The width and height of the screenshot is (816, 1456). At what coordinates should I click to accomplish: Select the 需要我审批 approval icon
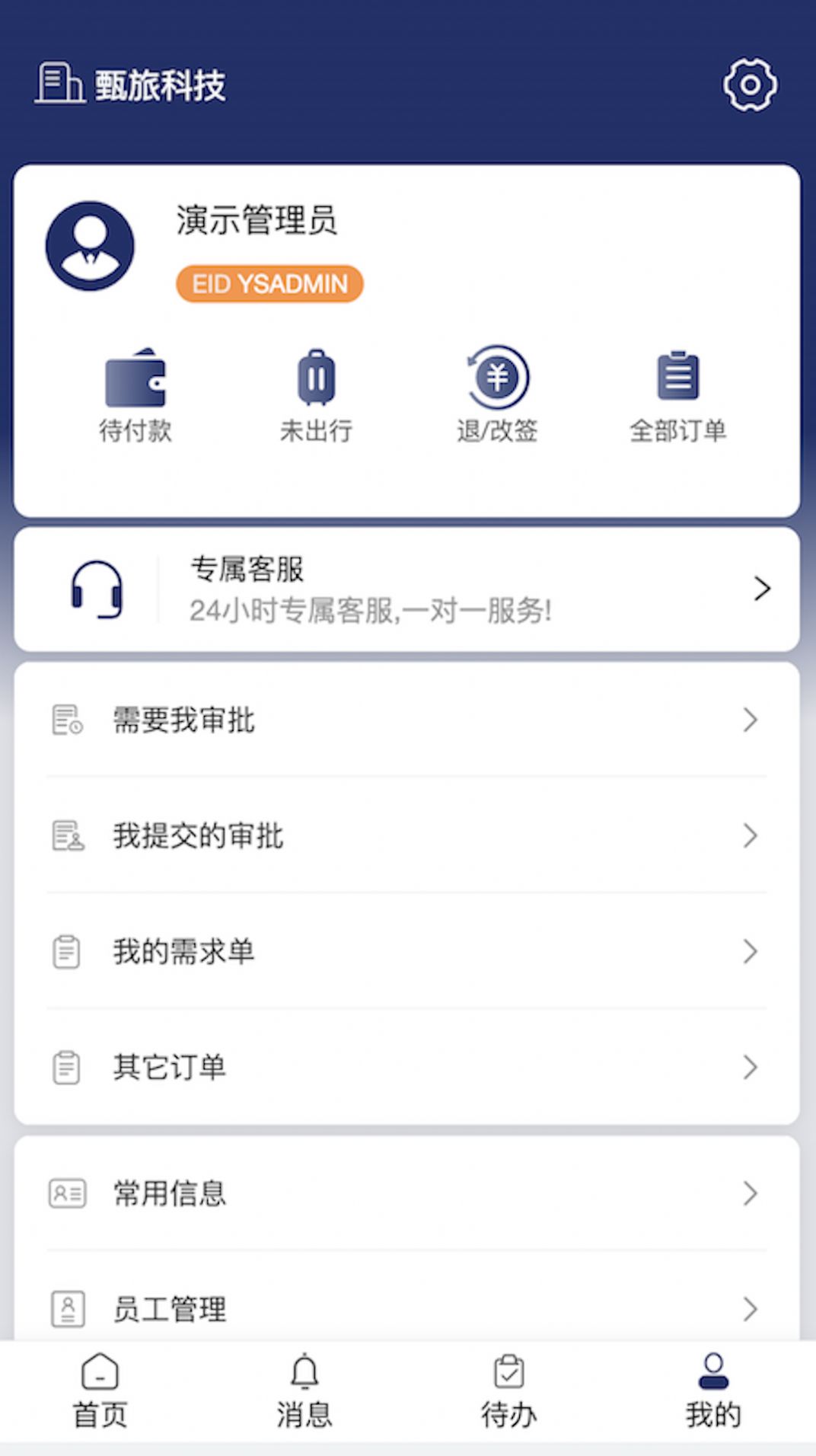[68, 720]
